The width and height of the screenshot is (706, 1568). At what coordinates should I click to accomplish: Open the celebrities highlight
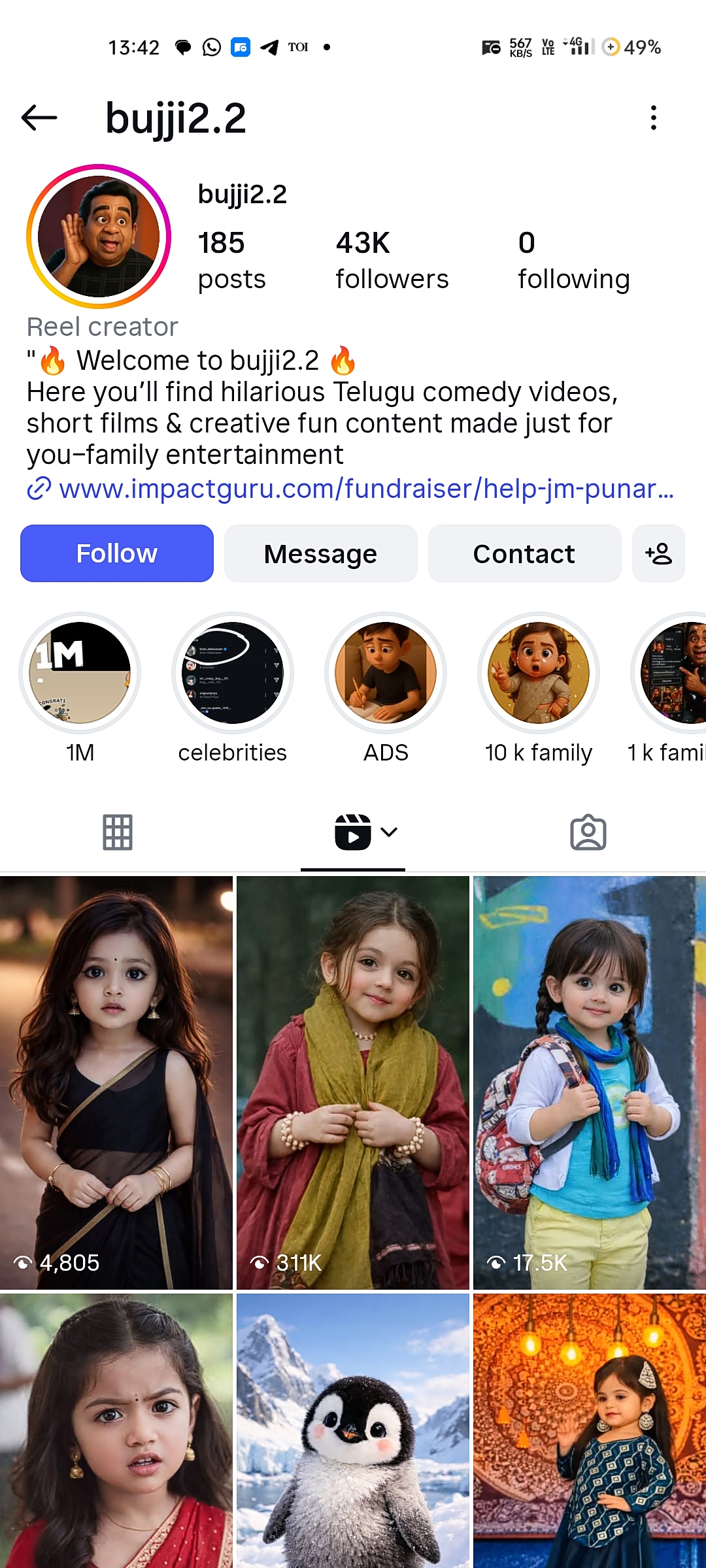pyautogui.click(x=233, y=673)
